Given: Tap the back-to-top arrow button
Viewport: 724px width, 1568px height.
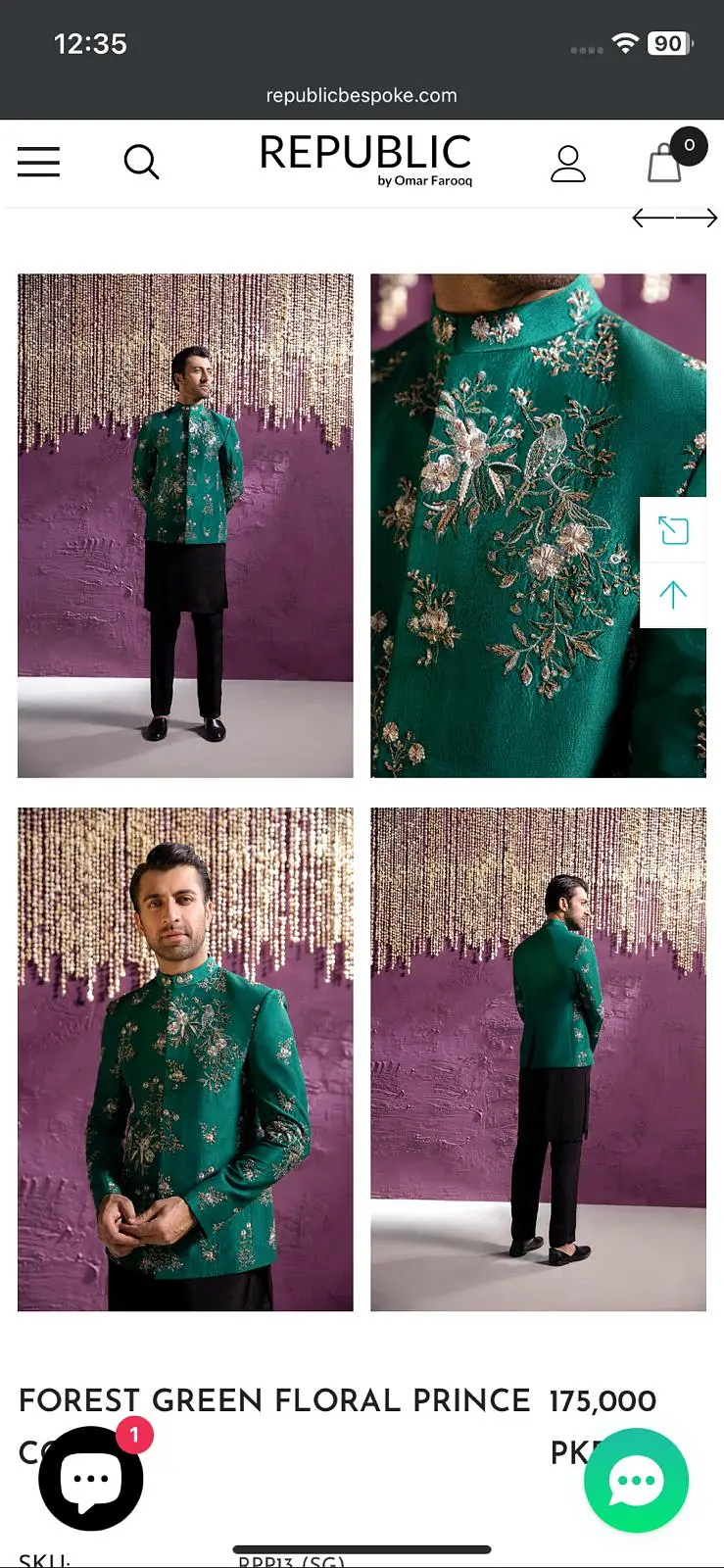Looking at the screenshot, I should pyautogui.click(x=673, y=594).
